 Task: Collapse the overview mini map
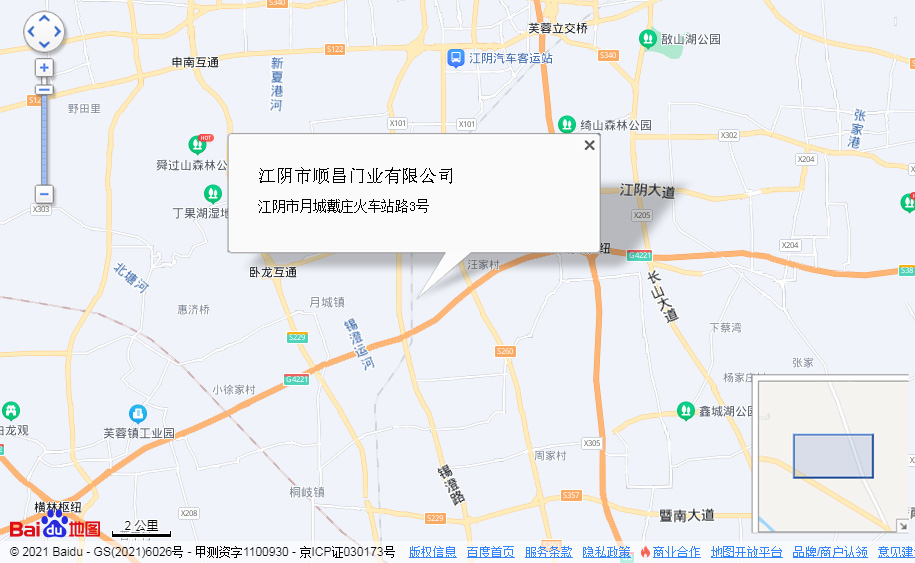(902, 525)
